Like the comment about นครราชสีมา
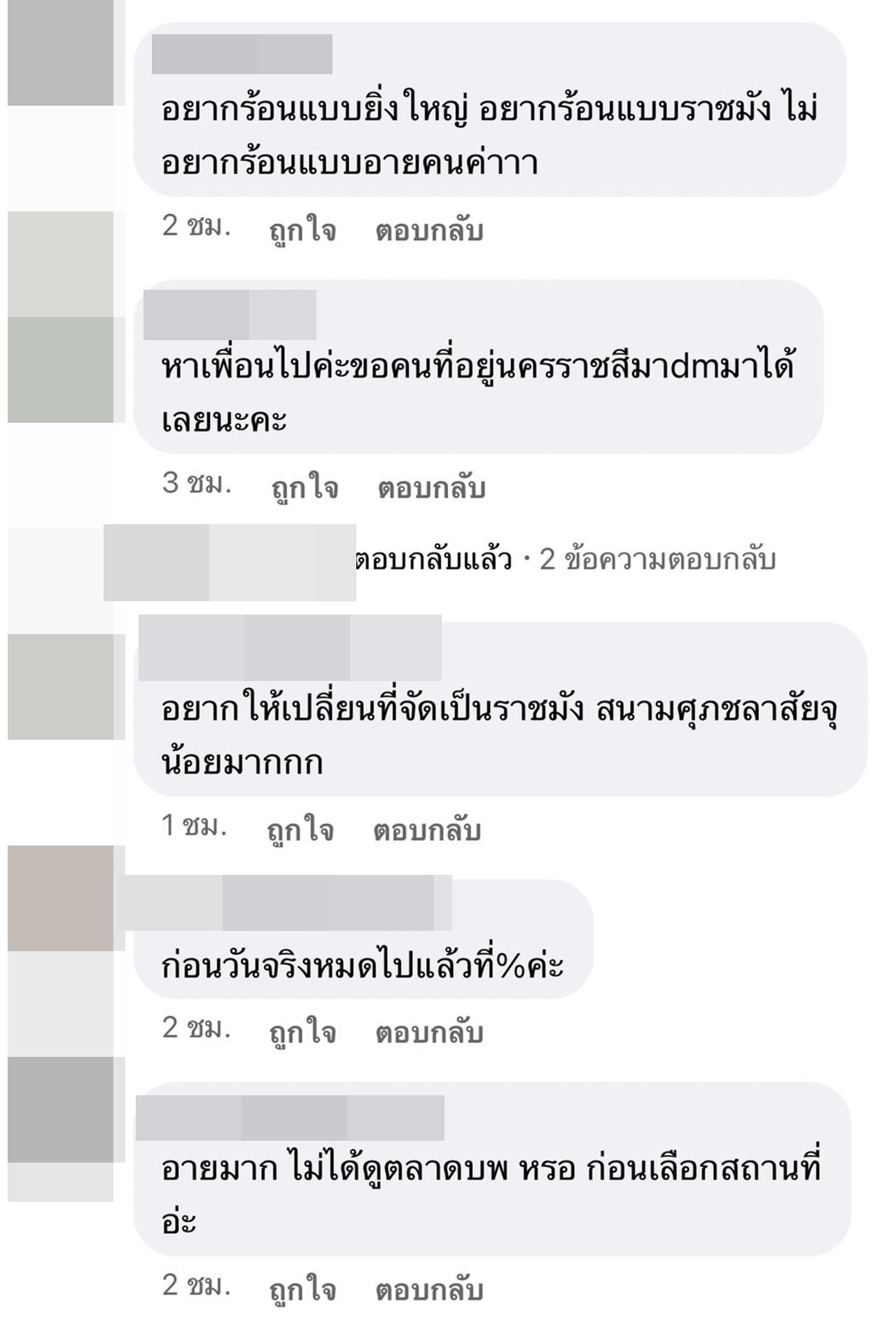Screen dimensions: 896x1327 coord(304,487)
